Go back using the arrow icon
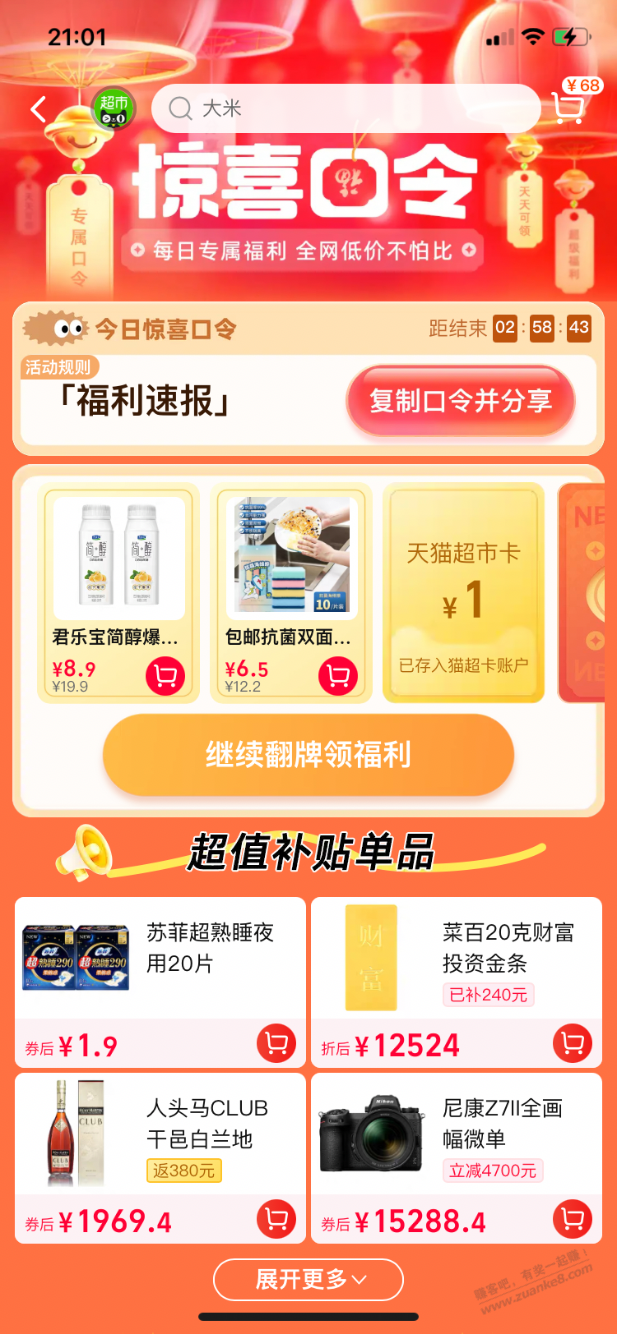This screenshot has height=1334, width=617. point(39,109)
